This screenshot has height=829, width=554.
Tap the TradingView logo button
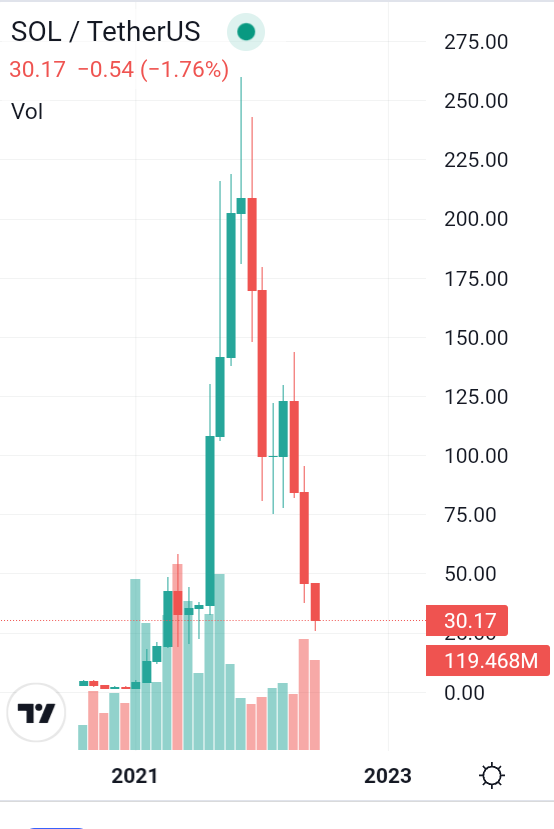tap(36, 712)
